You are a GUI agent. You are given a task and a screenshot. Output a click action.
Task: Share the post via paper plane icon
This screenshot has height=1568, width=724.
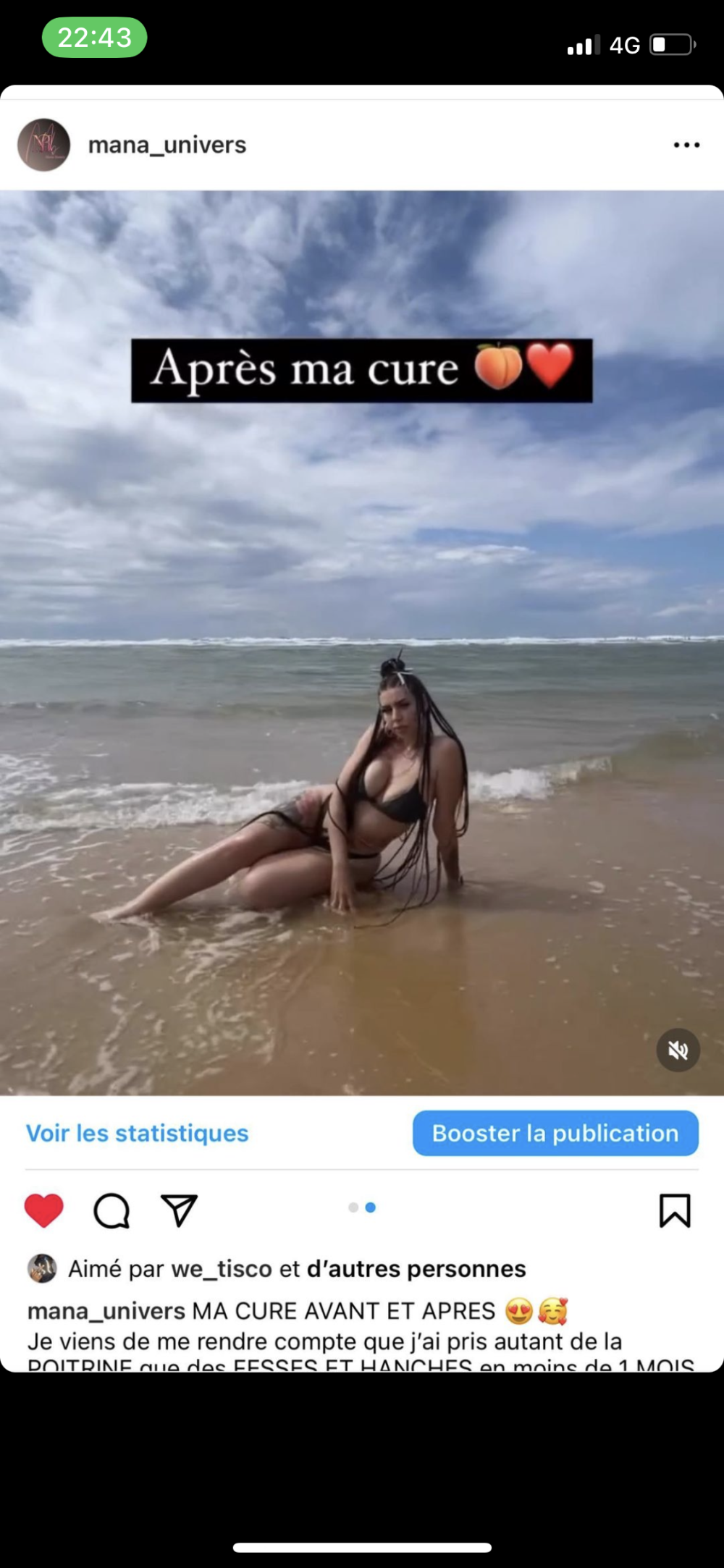coord(179,1210)
